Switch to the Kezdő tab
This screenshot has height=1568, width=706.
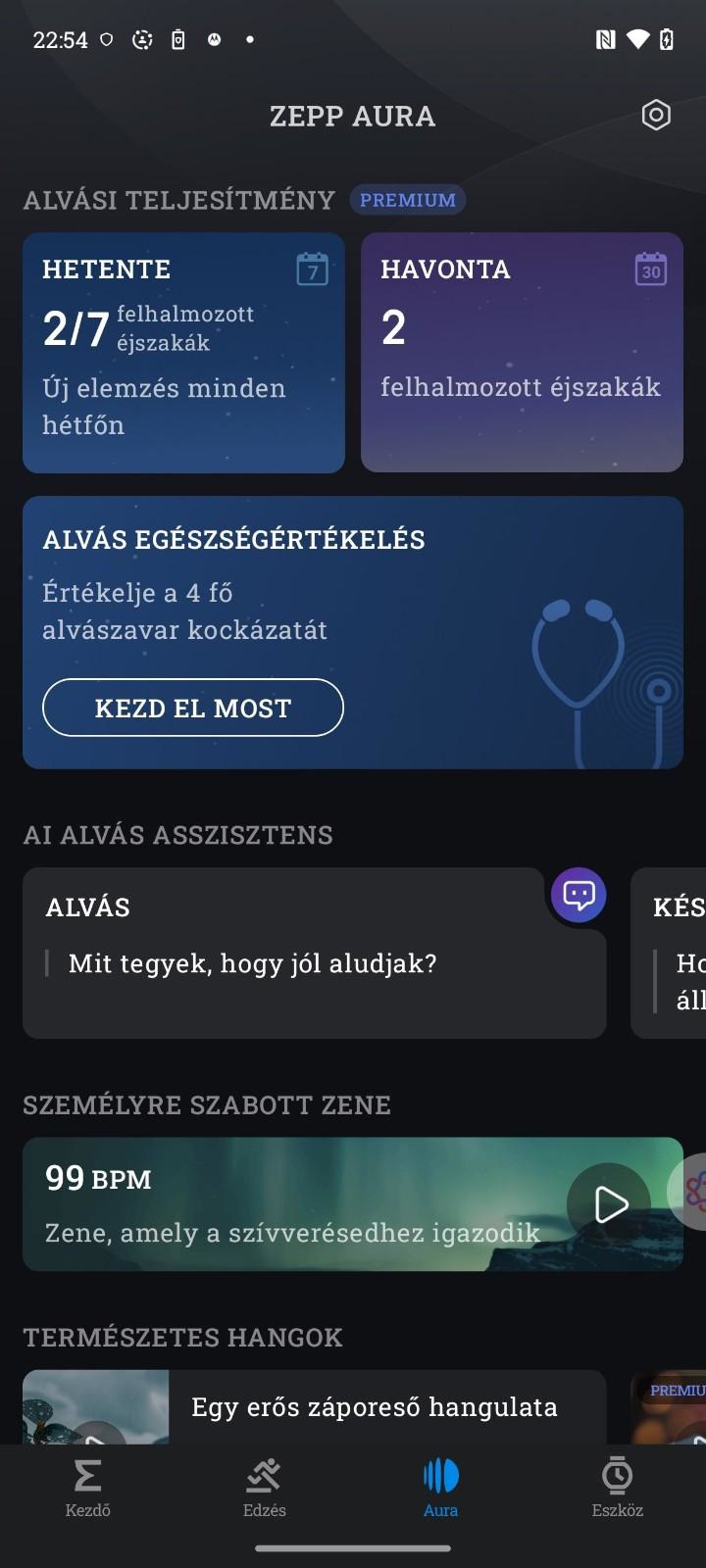pyautogui.click(x=88, y=1487)
